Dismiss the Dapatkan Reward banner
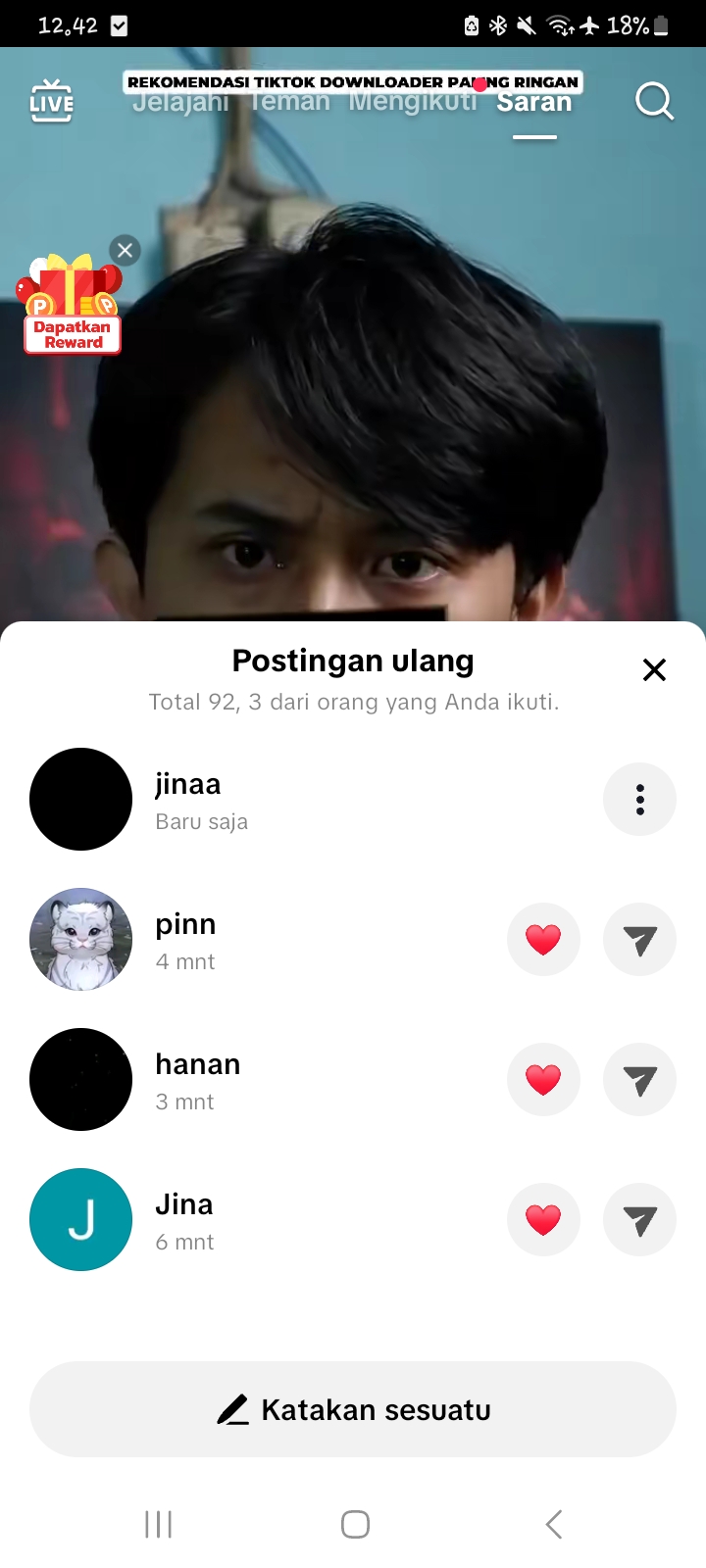Image resolution: width=706 pixels, height=1568 pixels. point(125,250)
